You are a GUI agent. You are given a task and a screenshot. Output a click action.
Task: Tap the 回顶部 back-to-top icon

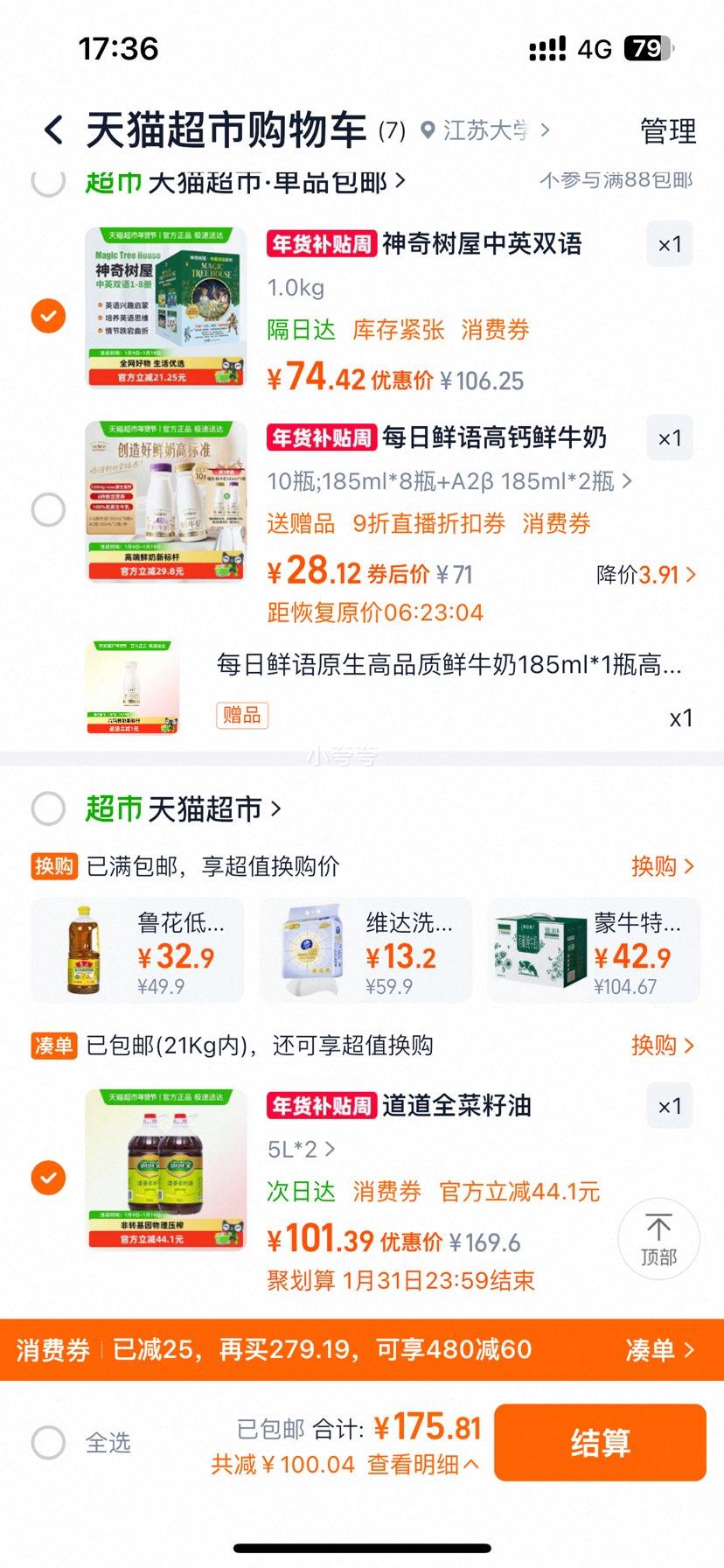click(658, 1237)
